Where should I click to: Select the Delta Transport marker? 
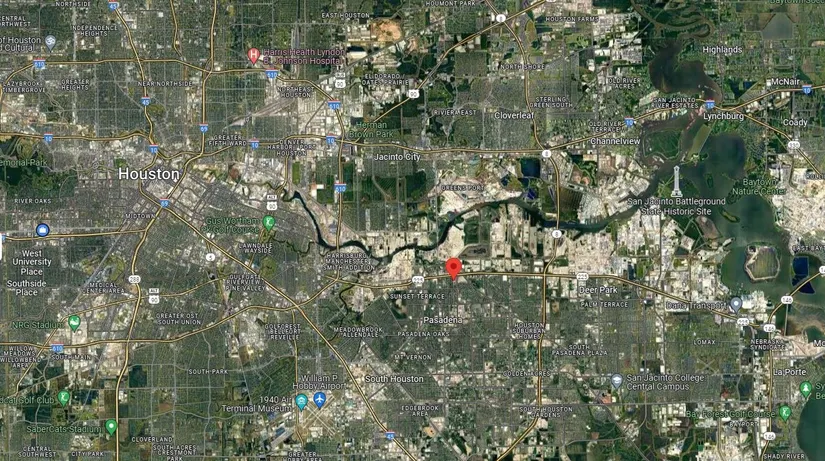coord(735,303)
